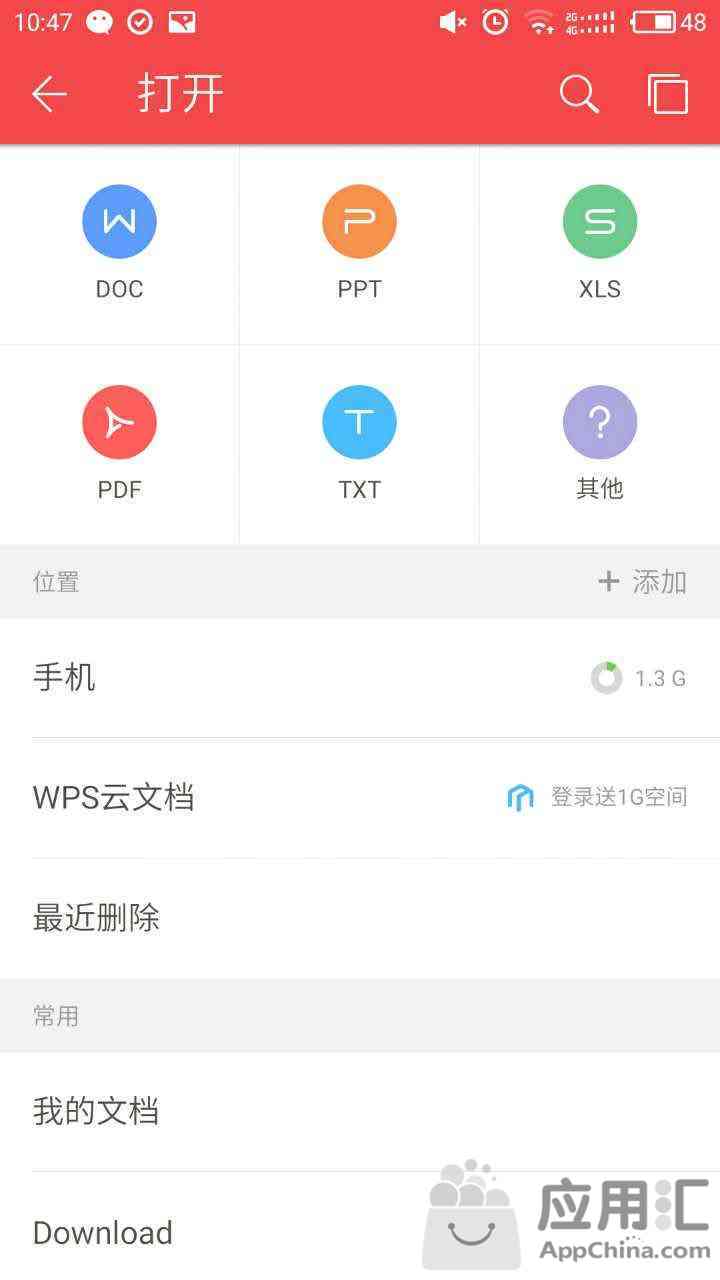Browse TXT files

point(360,445)
